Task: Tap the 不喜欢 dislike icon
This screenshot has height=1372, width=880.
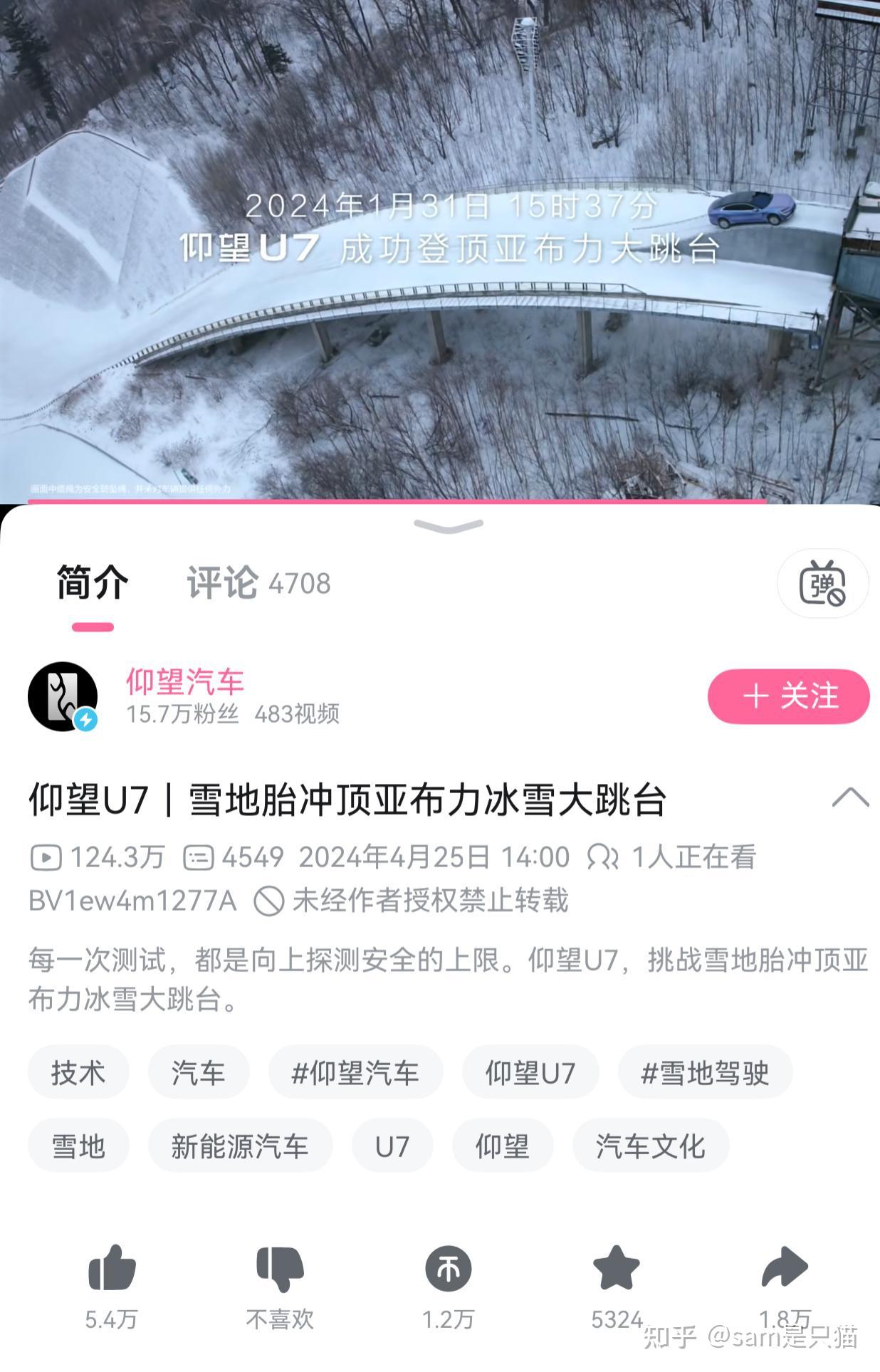Action: tap(280, 1268)
